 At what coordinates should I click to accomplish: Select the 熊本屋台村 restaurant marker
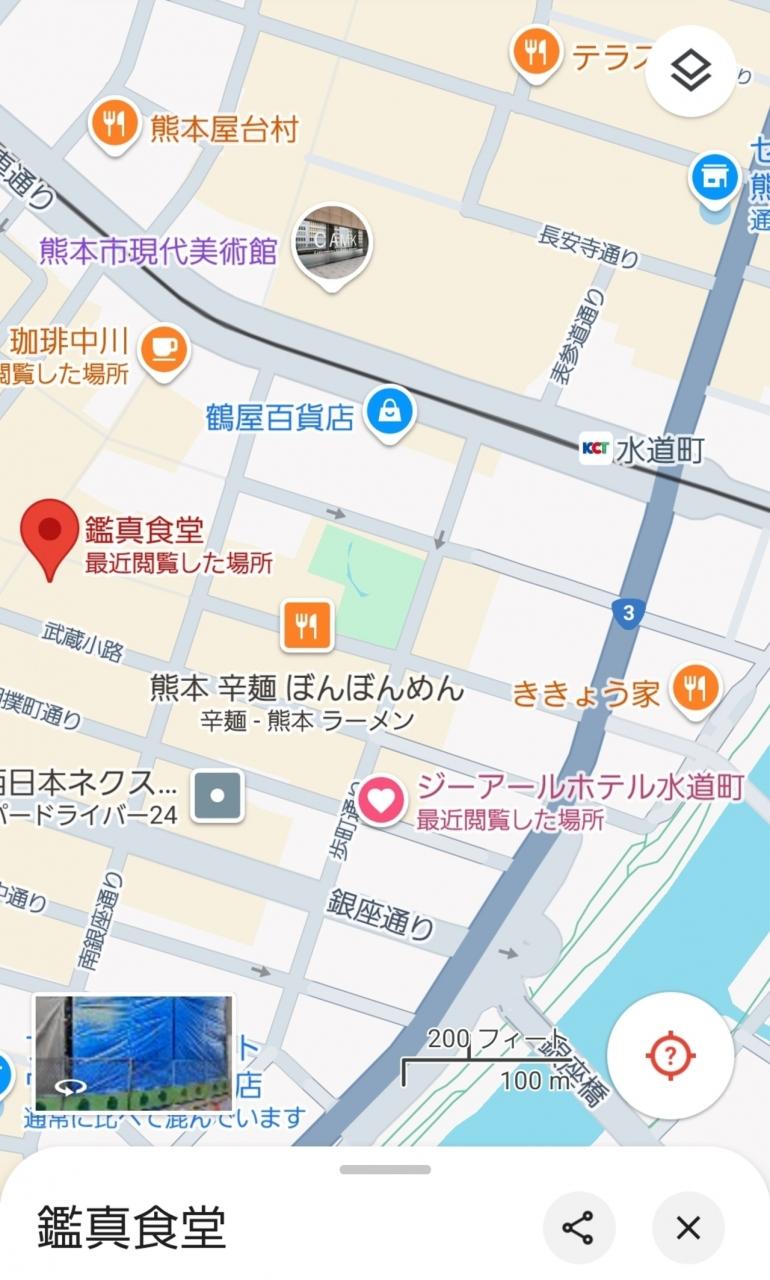[114, 125]
